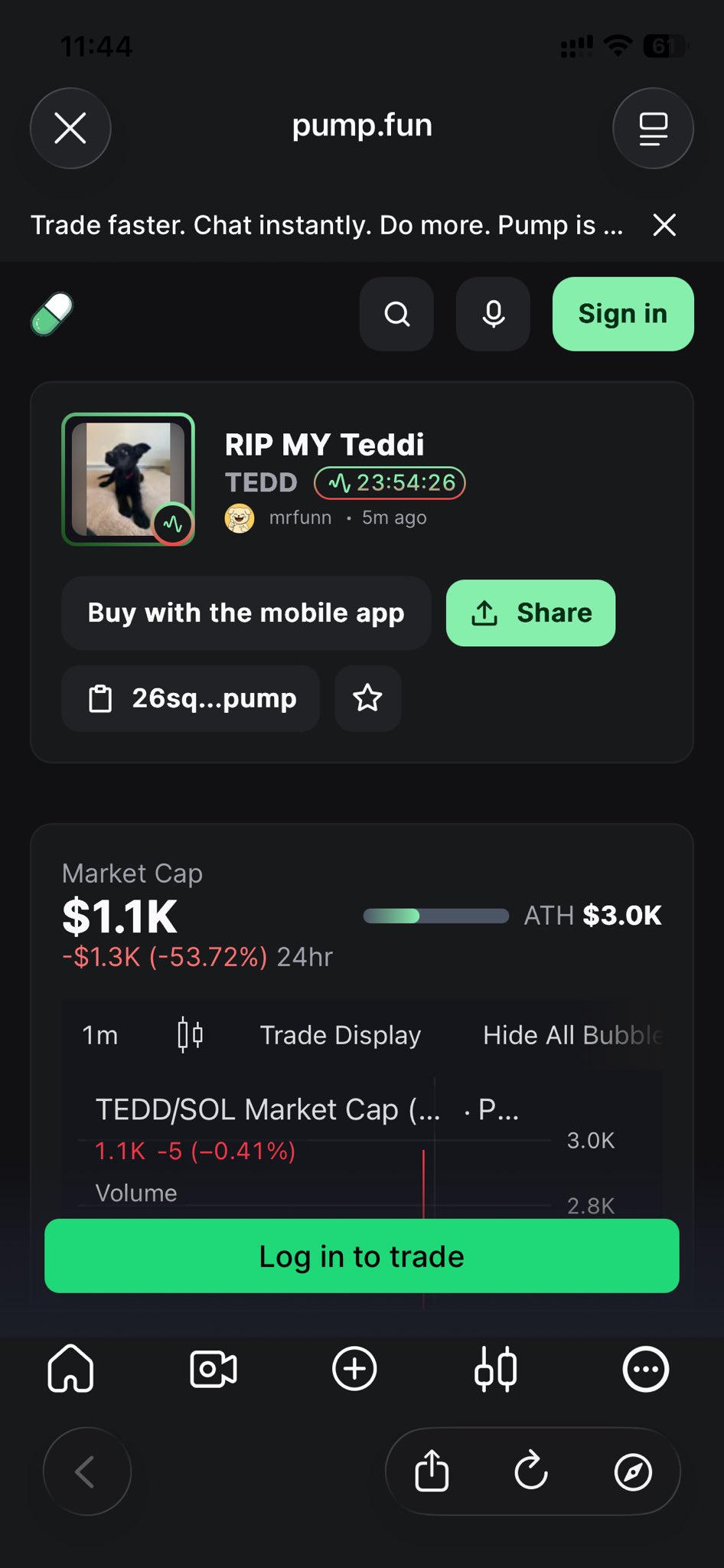Viewport: 724px width, 1568px height.
Task: Open Trade Display options
Action: click(341, 1035)
